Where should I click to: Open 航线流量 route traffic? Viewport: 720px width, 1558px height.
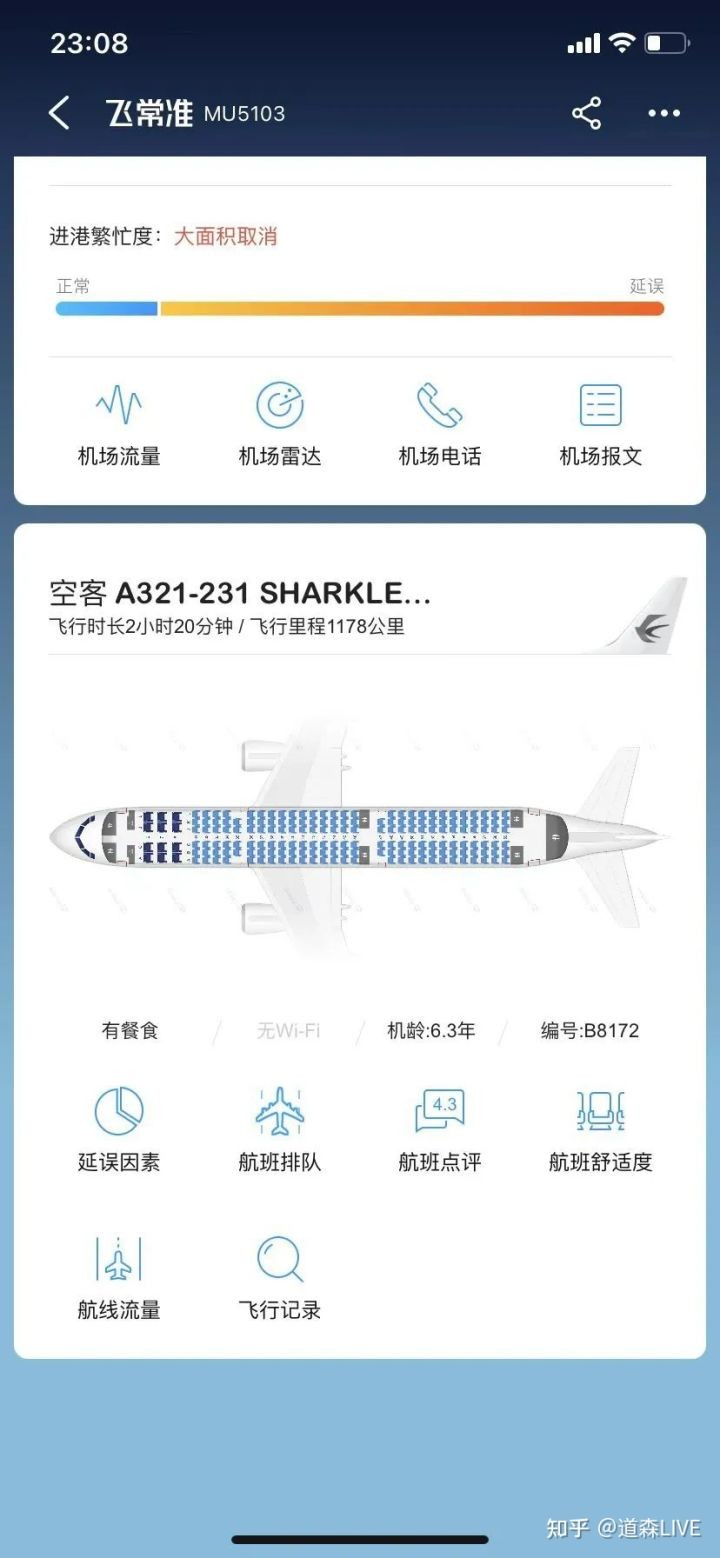click(x=119, y=1277)
